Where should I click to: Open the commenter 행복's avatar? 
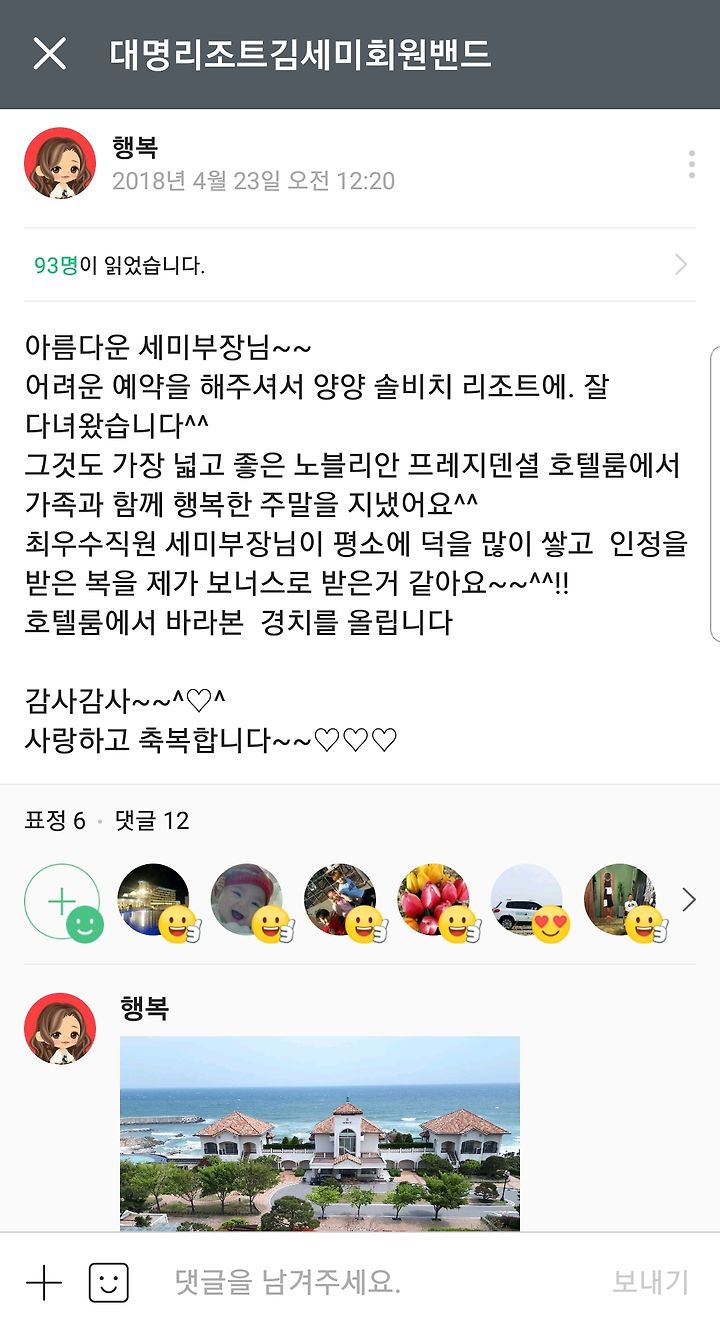point(60,1028)
